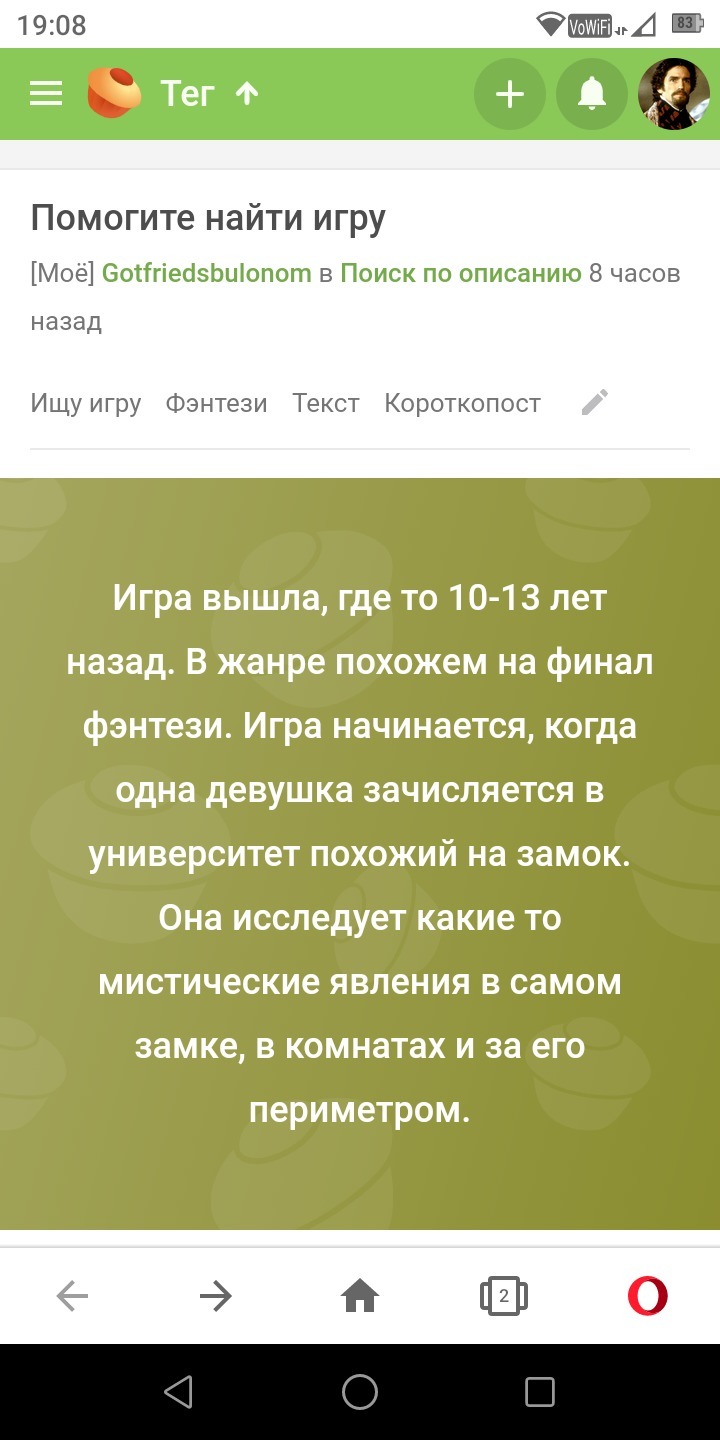720x1440 pixels.
Task: Open the Поиск по описанию community
Action: coord(461,273)
